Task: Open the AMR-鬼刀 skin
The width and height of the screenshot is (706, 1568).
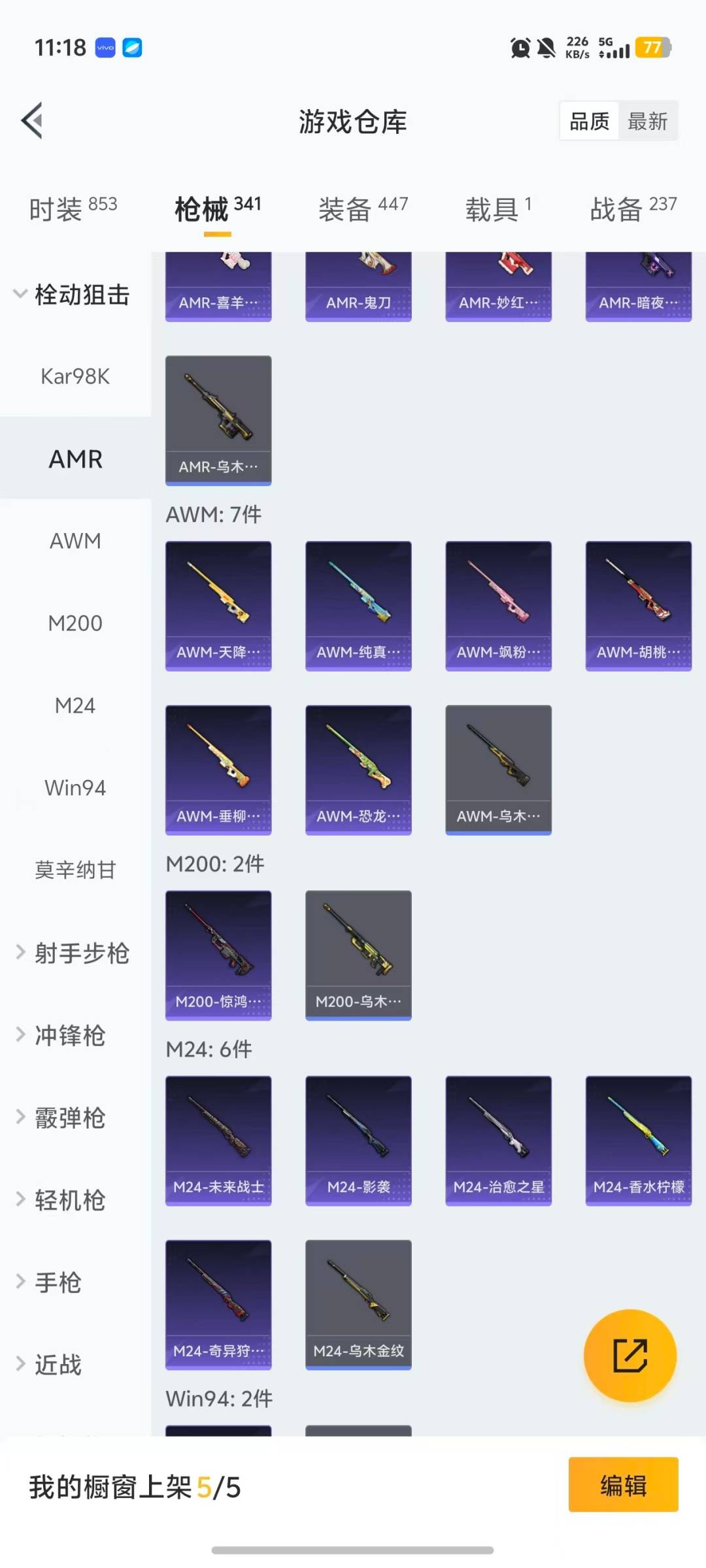Action: pos(358,287)
